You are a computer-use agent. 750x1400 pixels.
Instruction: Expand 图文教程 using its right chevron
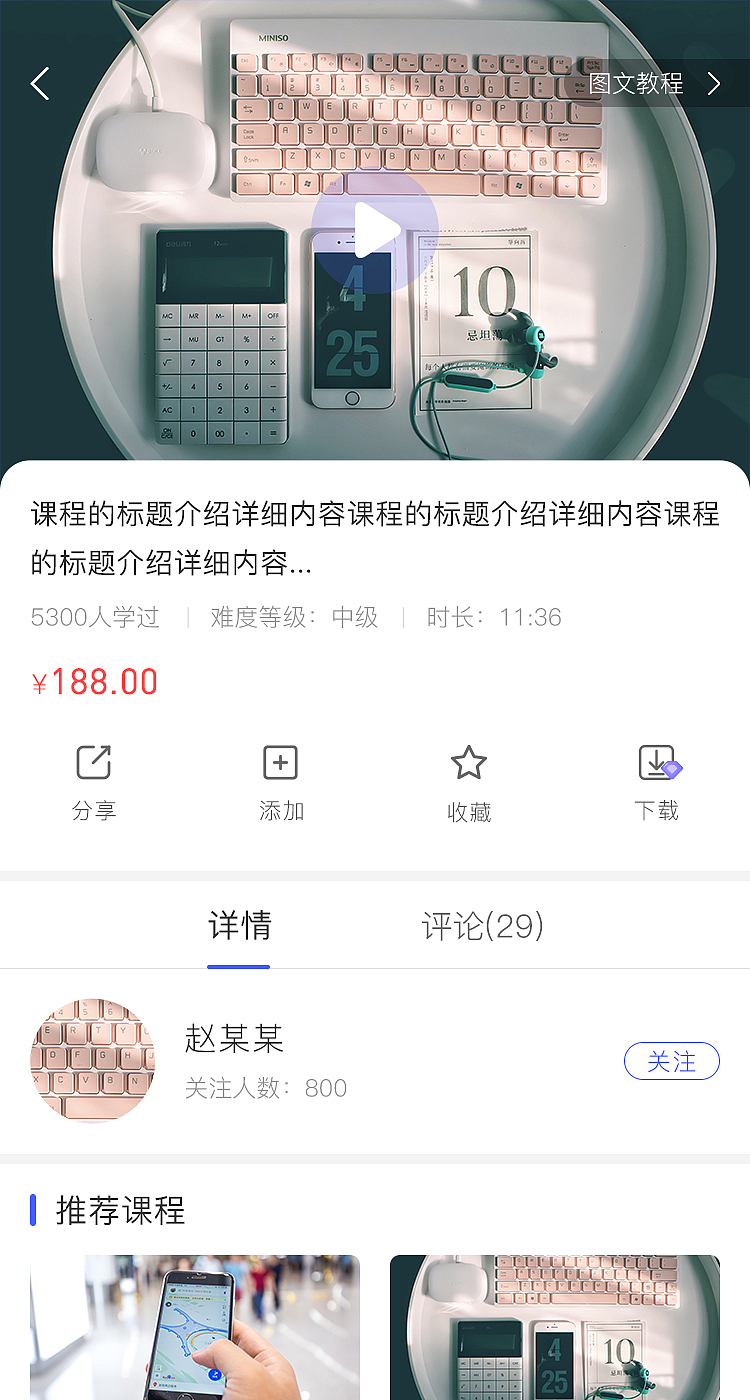click(713, 83)
